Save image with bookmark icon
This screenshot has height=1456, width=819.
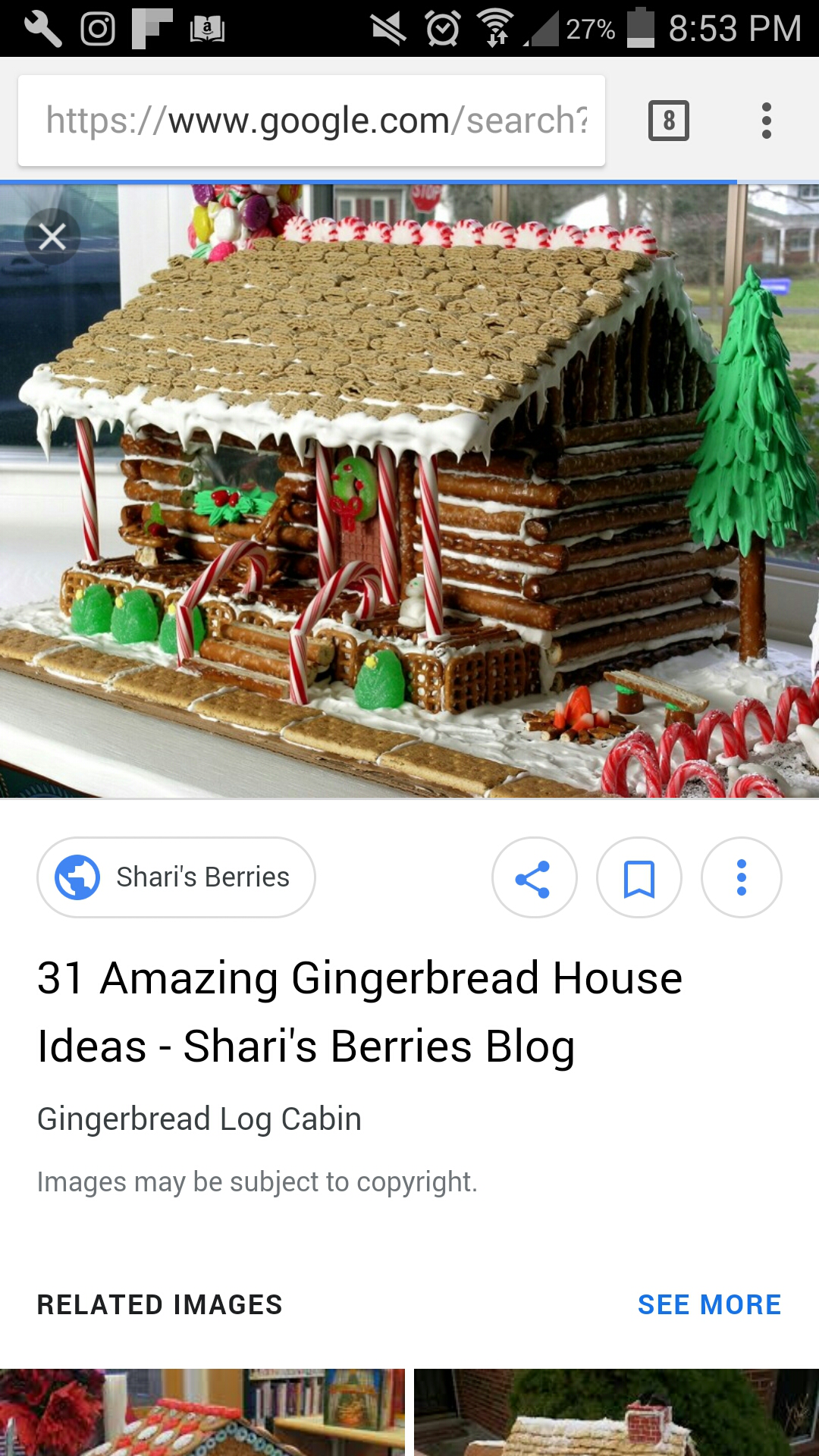coord(639,878)
